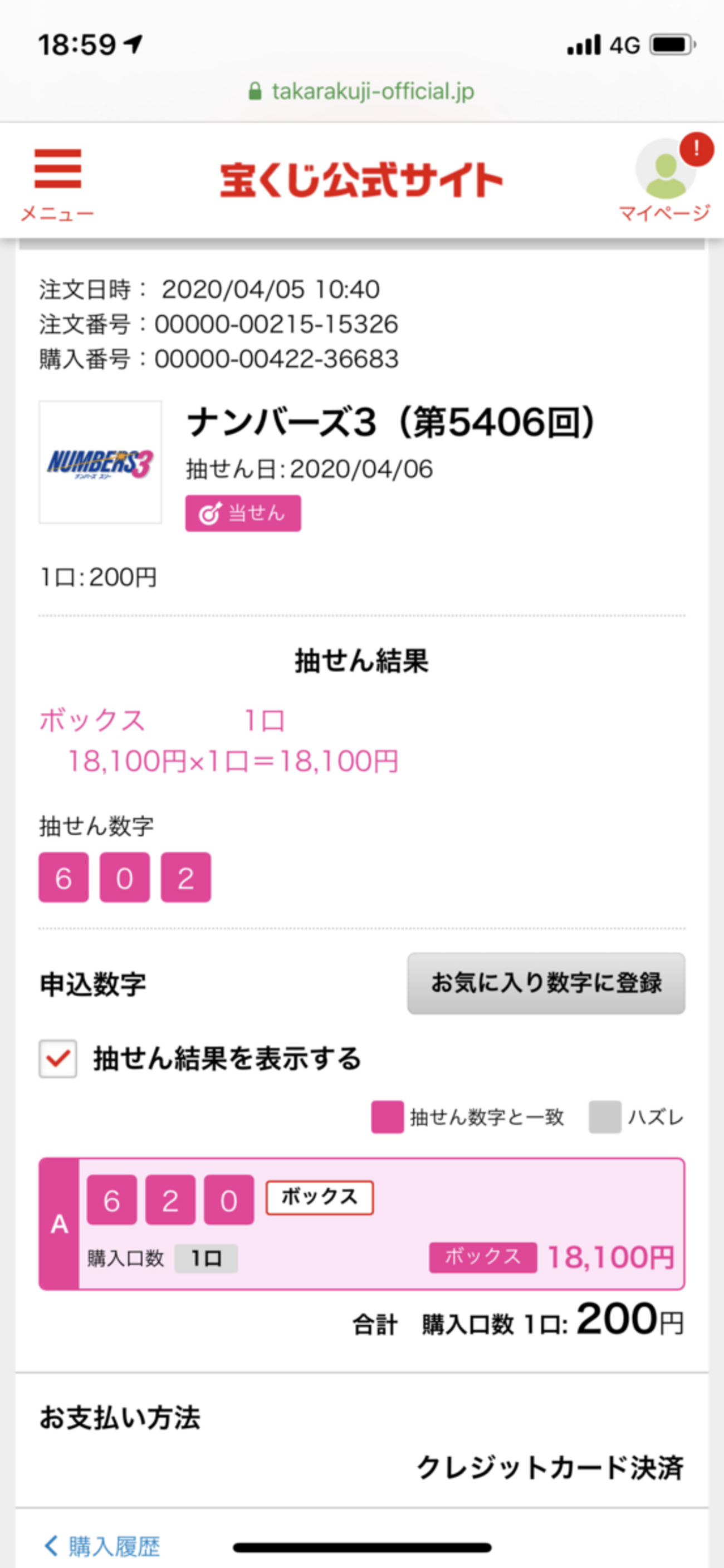Open マイページ account page
Screen dimensions: 724x1568
(666, 179)
